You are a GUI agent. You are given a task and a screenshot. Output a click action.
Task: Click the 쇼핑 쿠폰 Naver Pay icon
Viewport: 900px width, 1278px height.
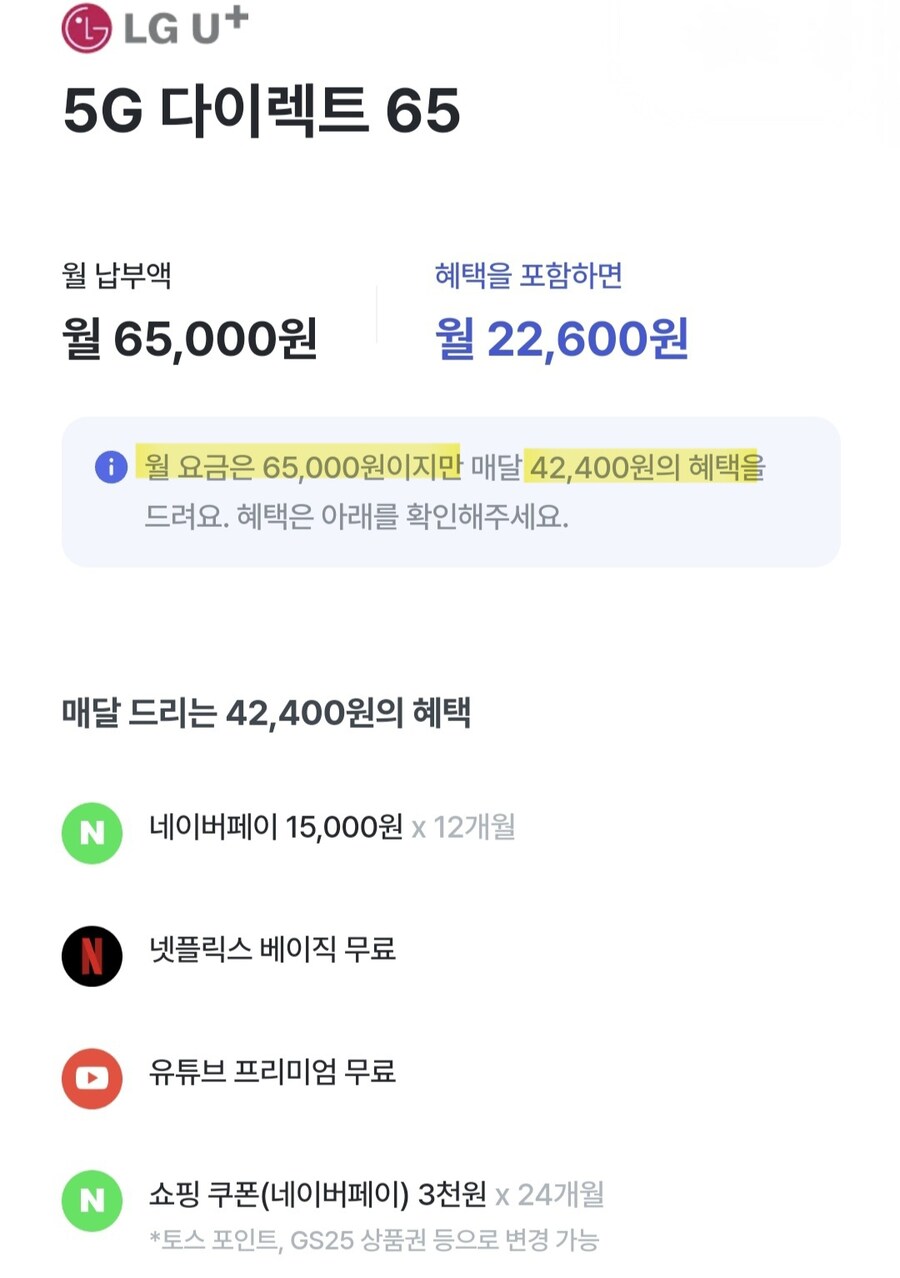[92, 1201]
